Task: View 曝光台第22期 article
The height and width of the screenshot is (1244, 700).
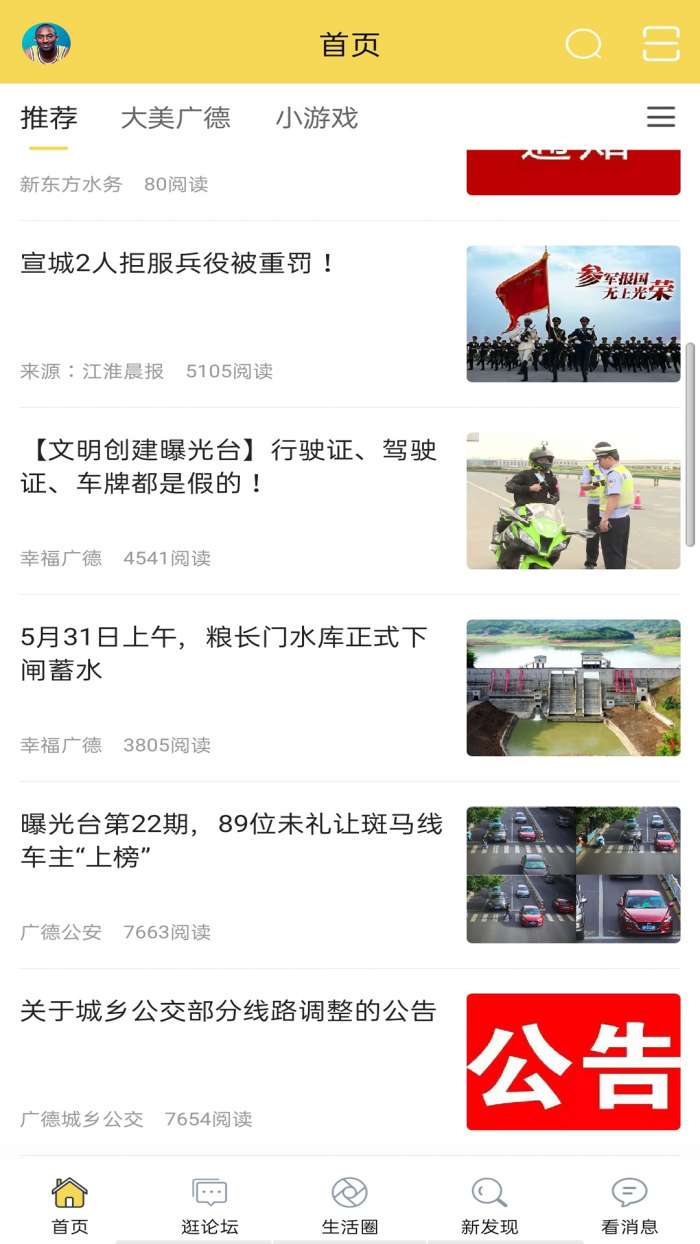Action: click(x=232, y=840)
